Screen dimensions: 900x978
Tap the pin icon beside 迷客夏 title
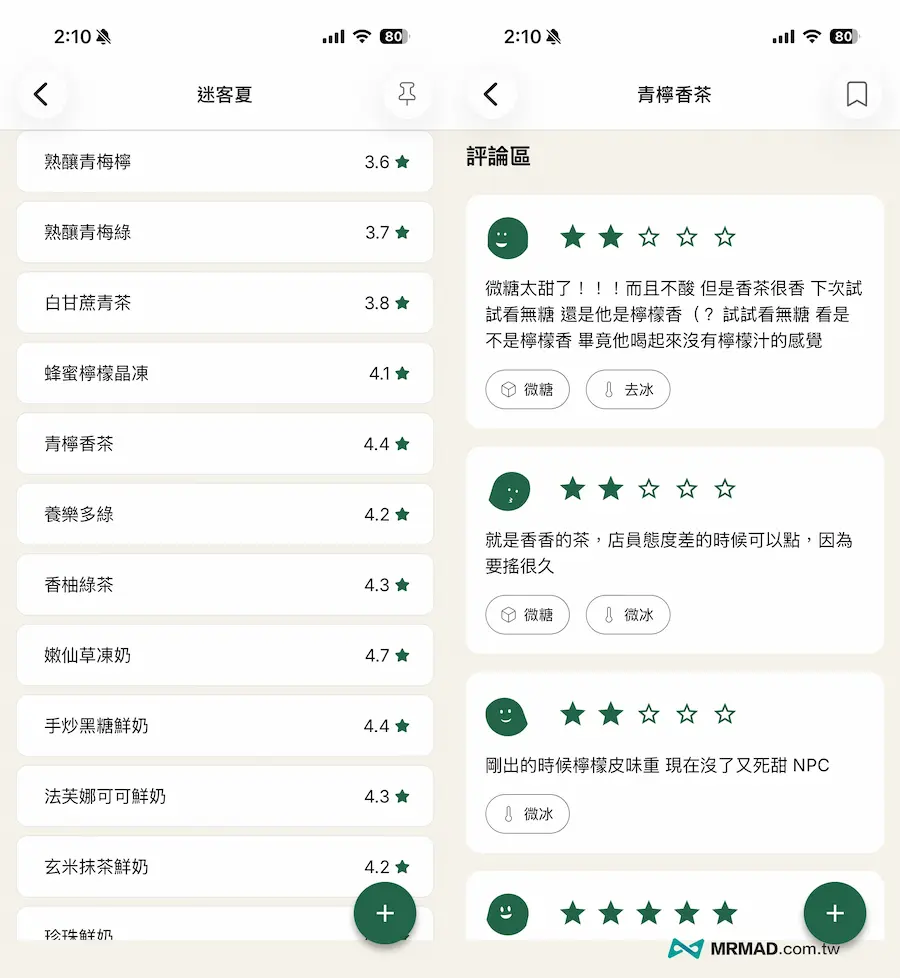(x=408, y=94)
